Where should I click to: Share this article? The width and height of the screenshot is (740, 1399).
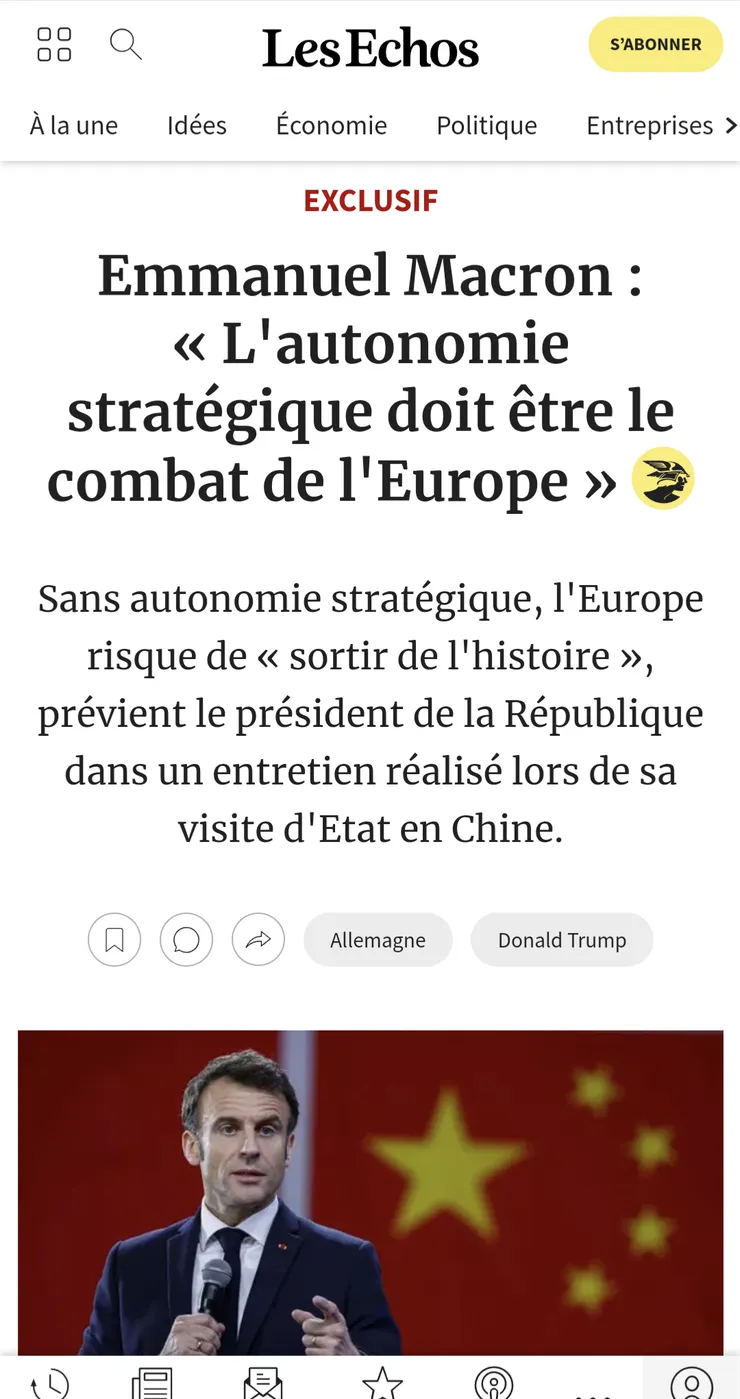point(259,940)
